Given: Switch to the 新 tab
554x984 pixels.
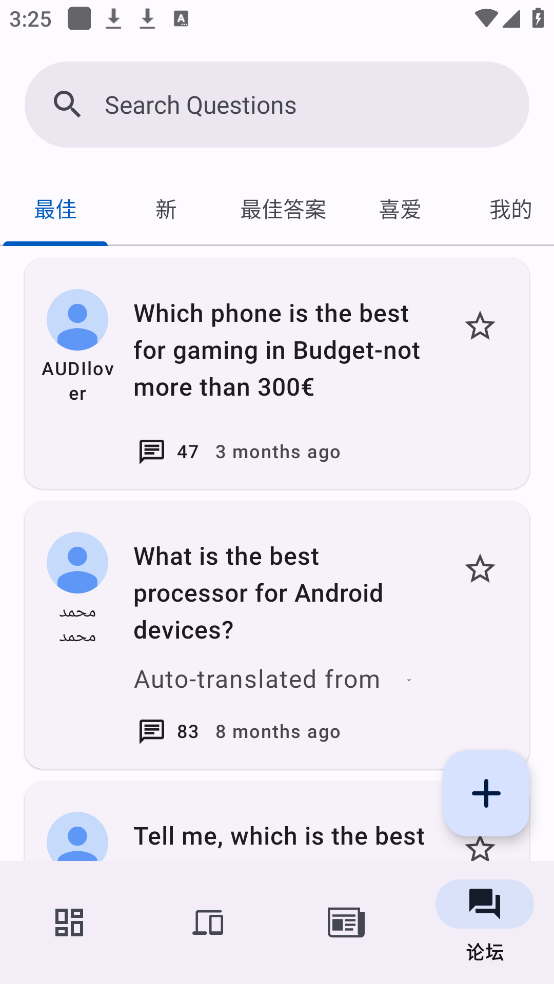Looking at the screenshot, I should [x=166, y=210].
